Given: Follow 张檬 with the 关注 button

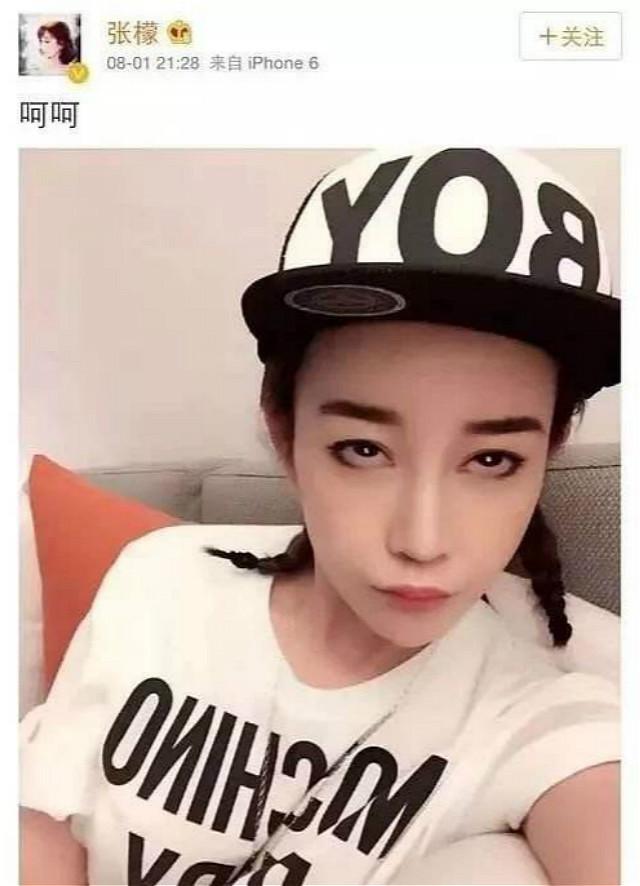Looking at the screenshot, I should click(x=573, y=37).
